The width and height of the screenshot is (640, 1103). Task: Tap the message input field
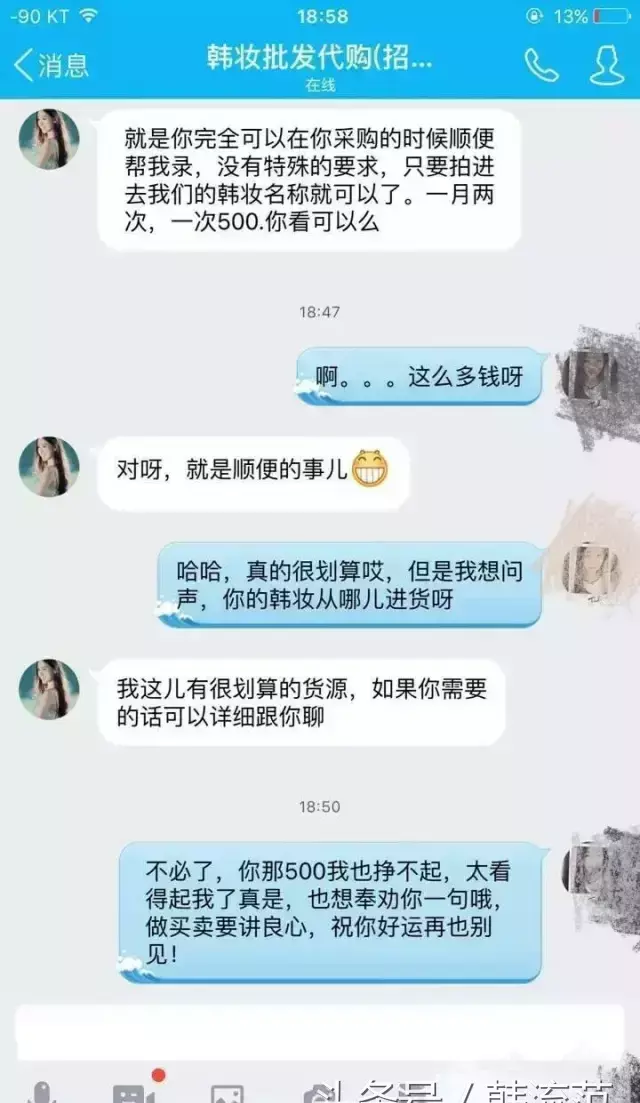click(320, 1033)
